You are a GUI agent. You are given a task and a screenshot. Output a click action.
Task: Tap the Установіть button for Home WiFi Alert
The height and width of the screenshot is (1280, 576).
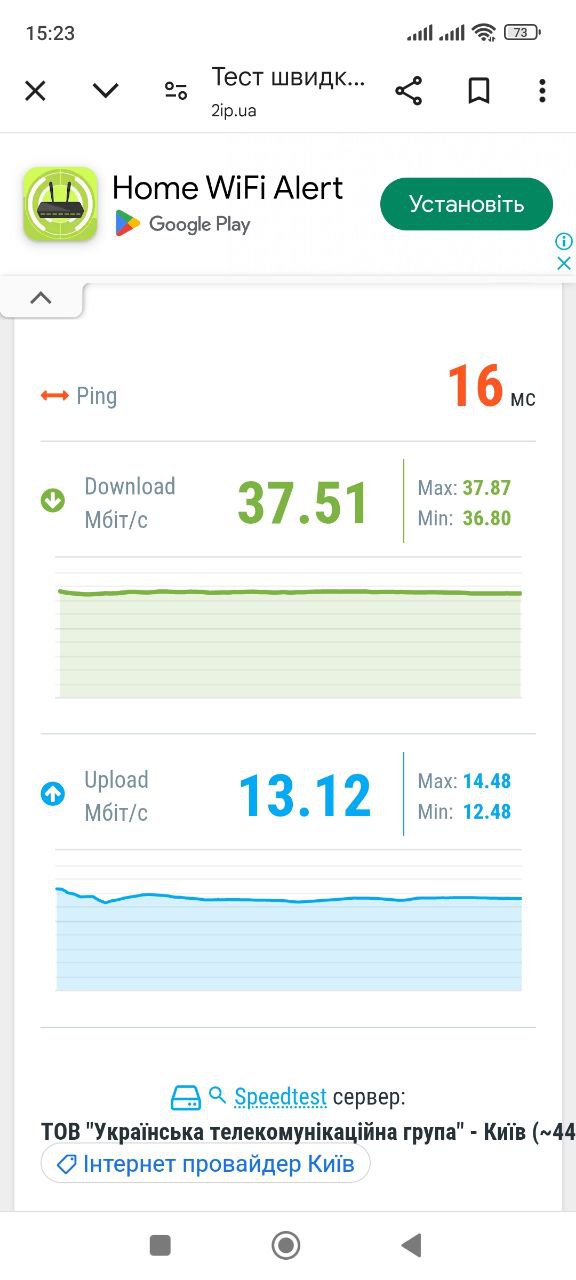point(466,204)
